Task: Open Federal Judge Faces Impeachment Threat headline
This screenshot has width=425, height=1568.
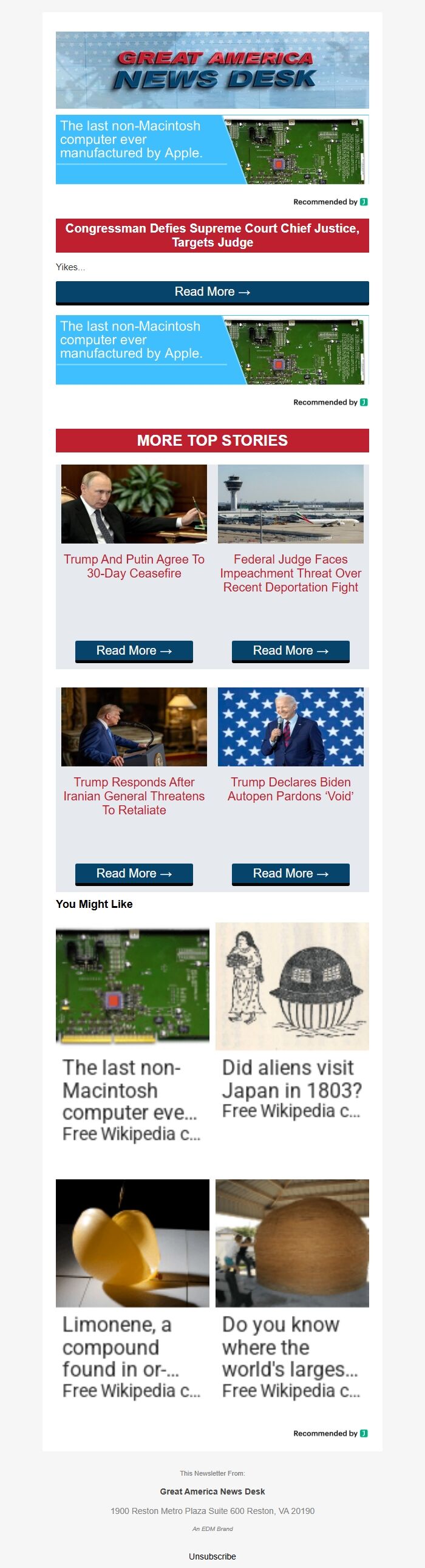Action: click(290, 573)
